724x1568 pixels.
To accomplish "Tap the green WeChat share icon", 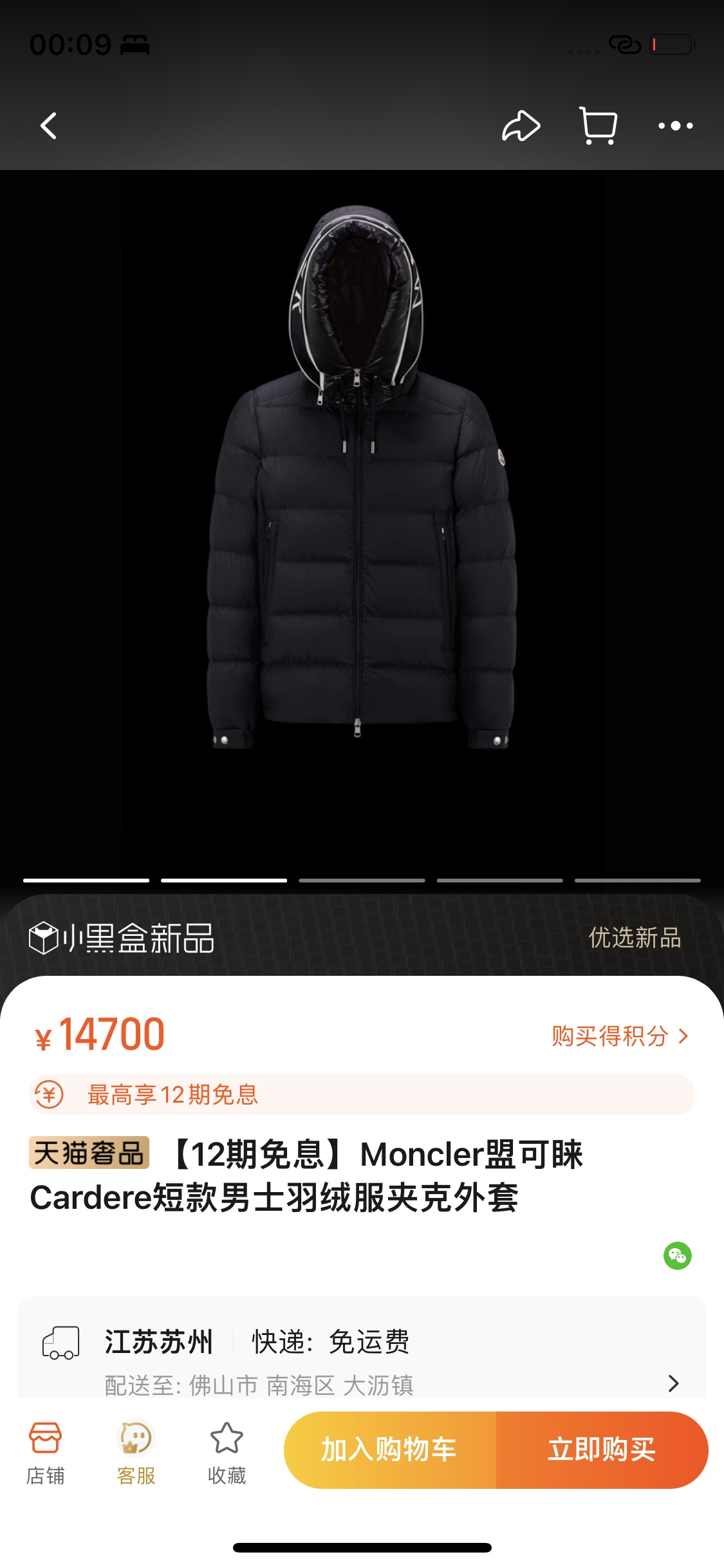I will [678, 1255].
